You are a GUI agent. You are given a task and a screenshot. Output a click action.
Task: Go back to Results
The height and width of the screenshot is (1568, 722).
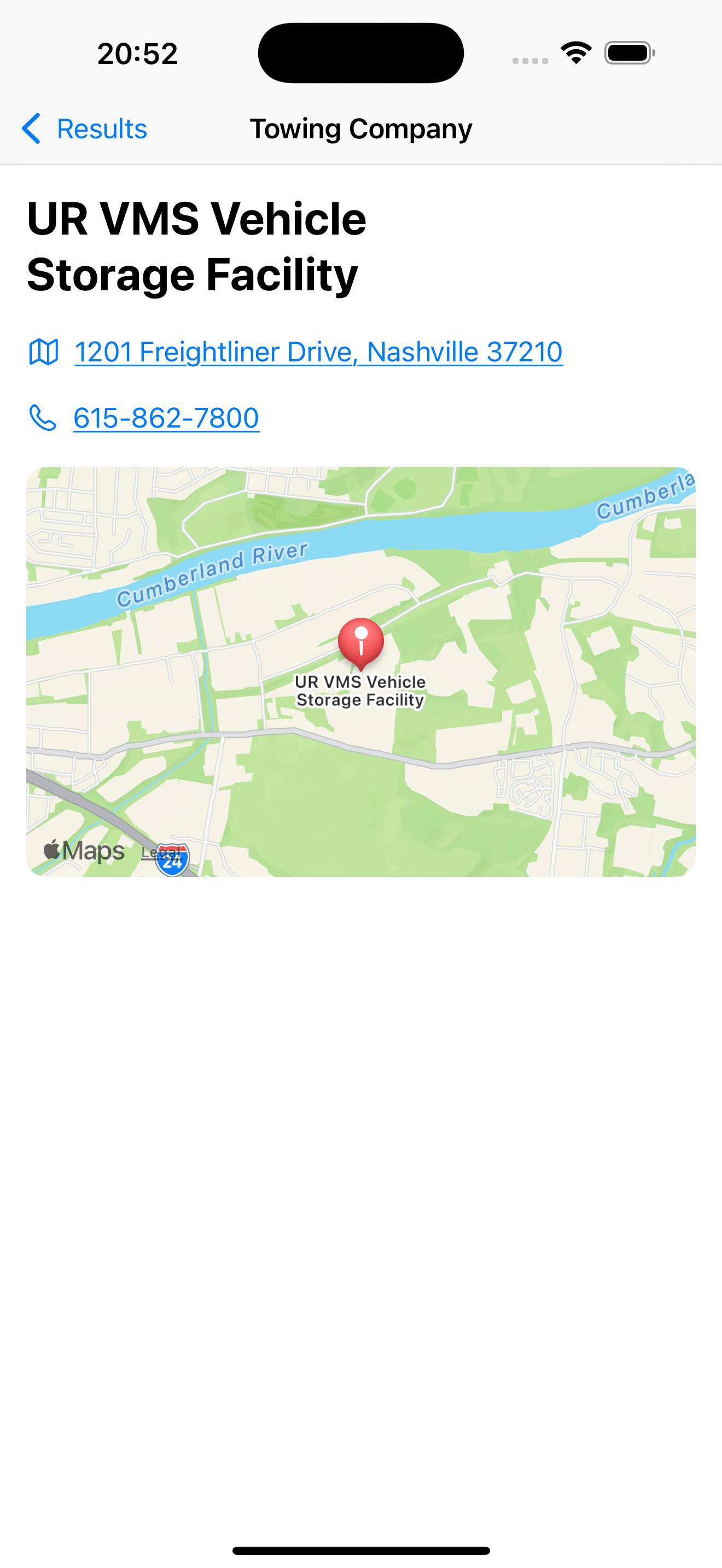[x=85, y=128]
